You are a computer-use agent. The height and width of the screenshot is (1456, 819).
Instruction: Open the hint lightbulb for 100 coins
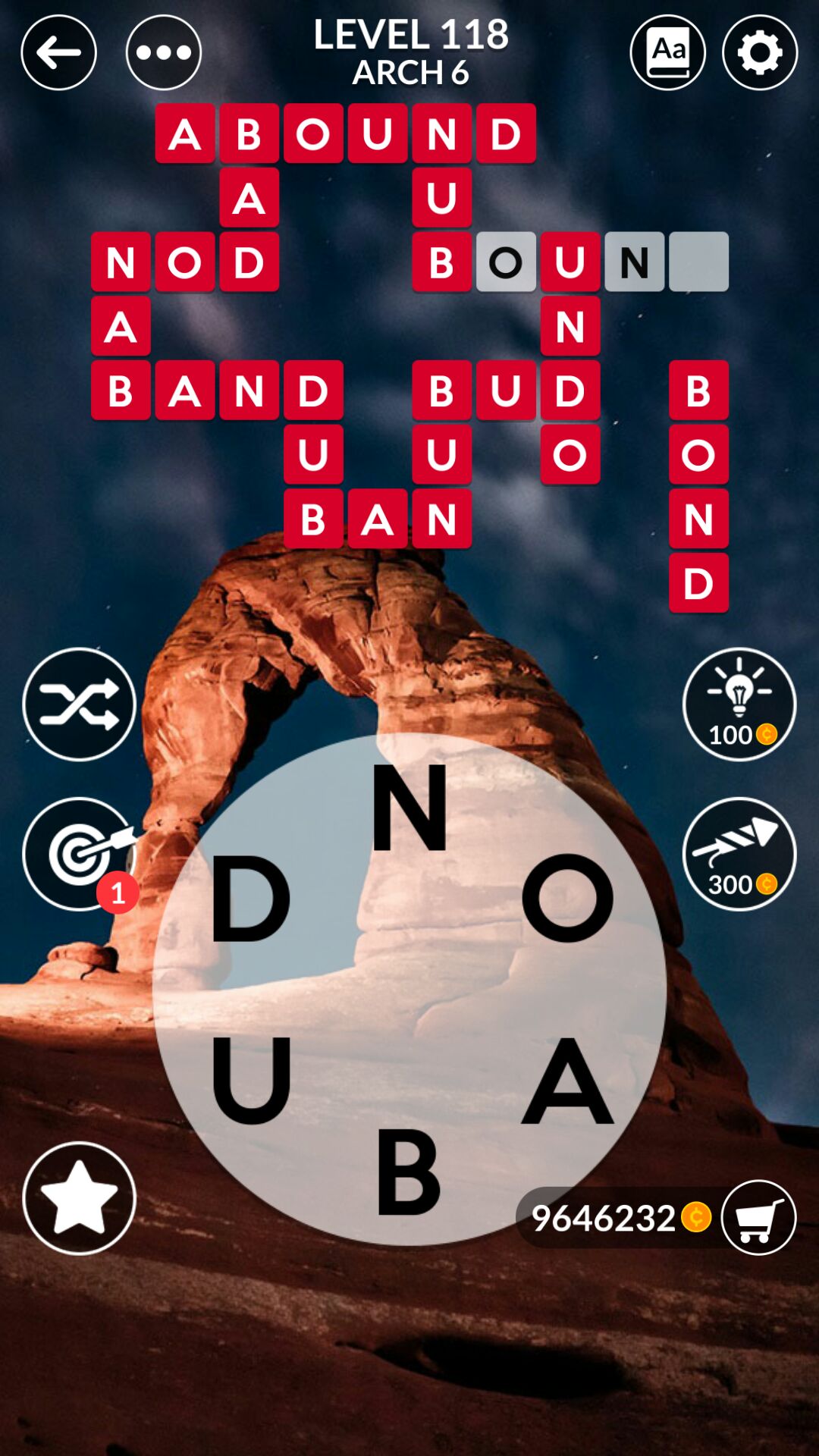pos(739,705)
